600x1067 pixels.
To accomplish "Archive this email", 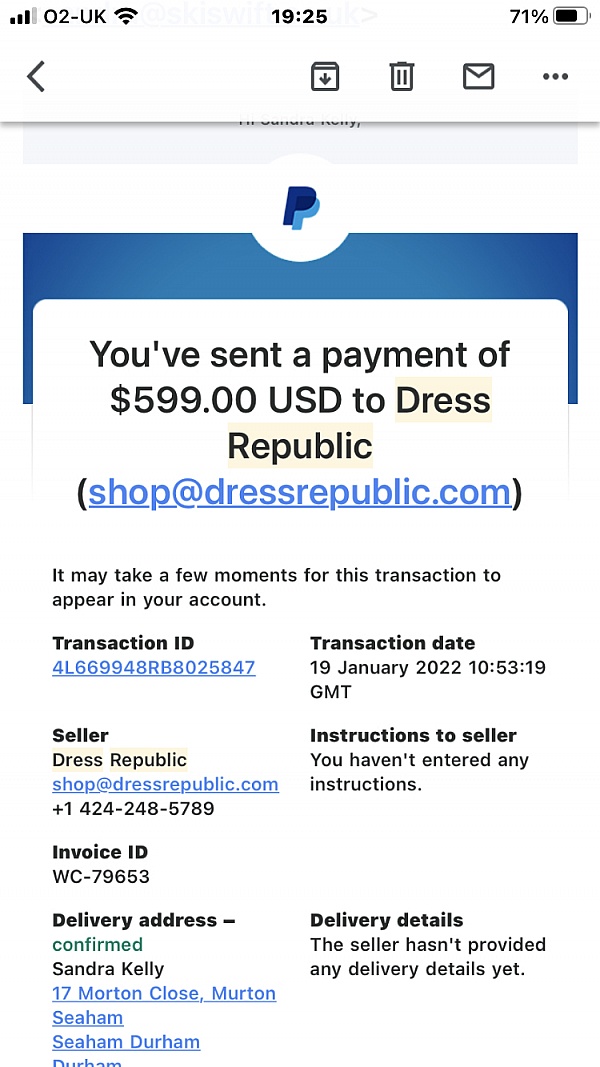I will tap(325, 76).
